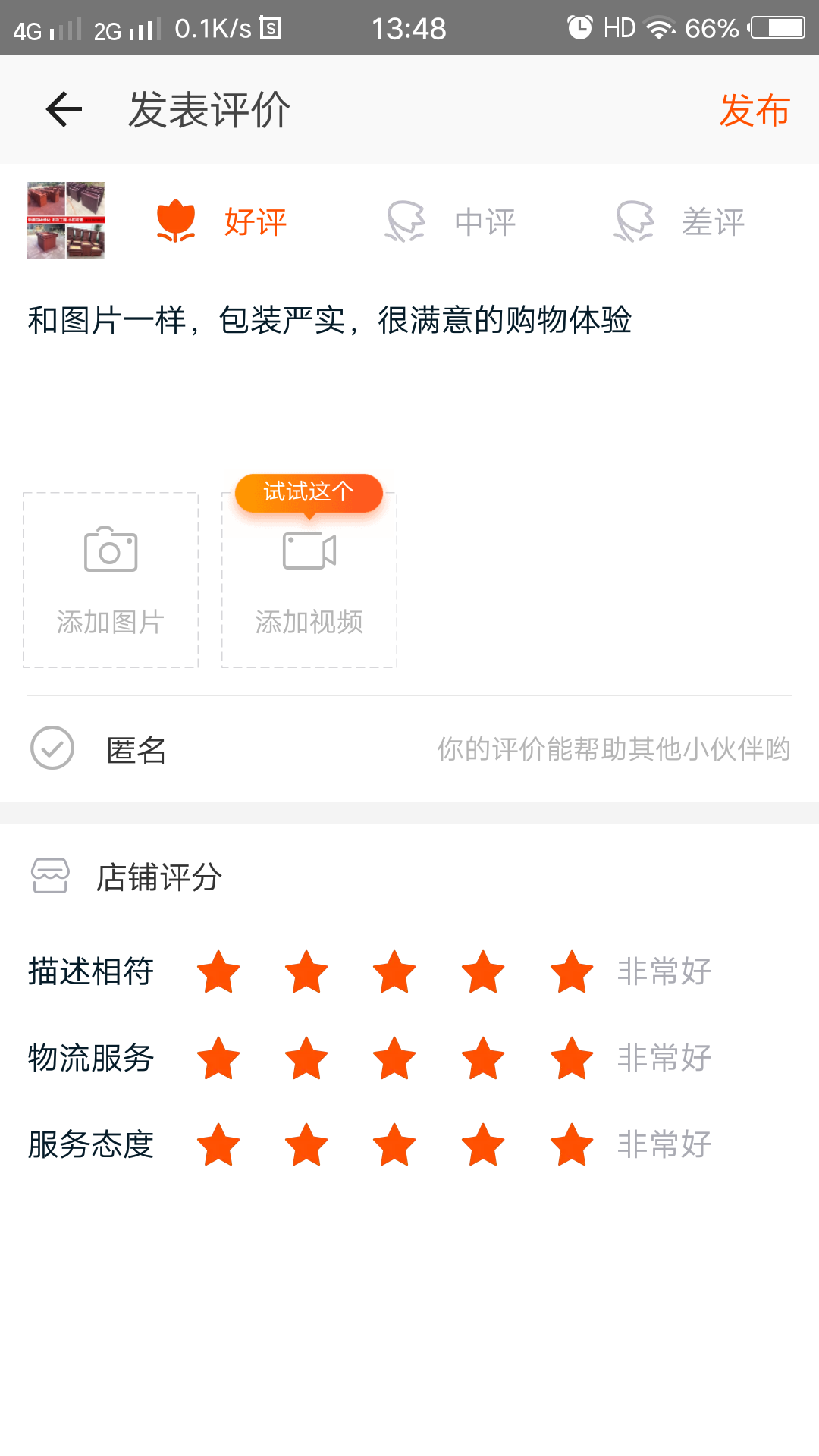Viewport: 819px width, 1456px height.
Task: Rate 物流服务 three stars
Action: click(x=395, y=1058)
